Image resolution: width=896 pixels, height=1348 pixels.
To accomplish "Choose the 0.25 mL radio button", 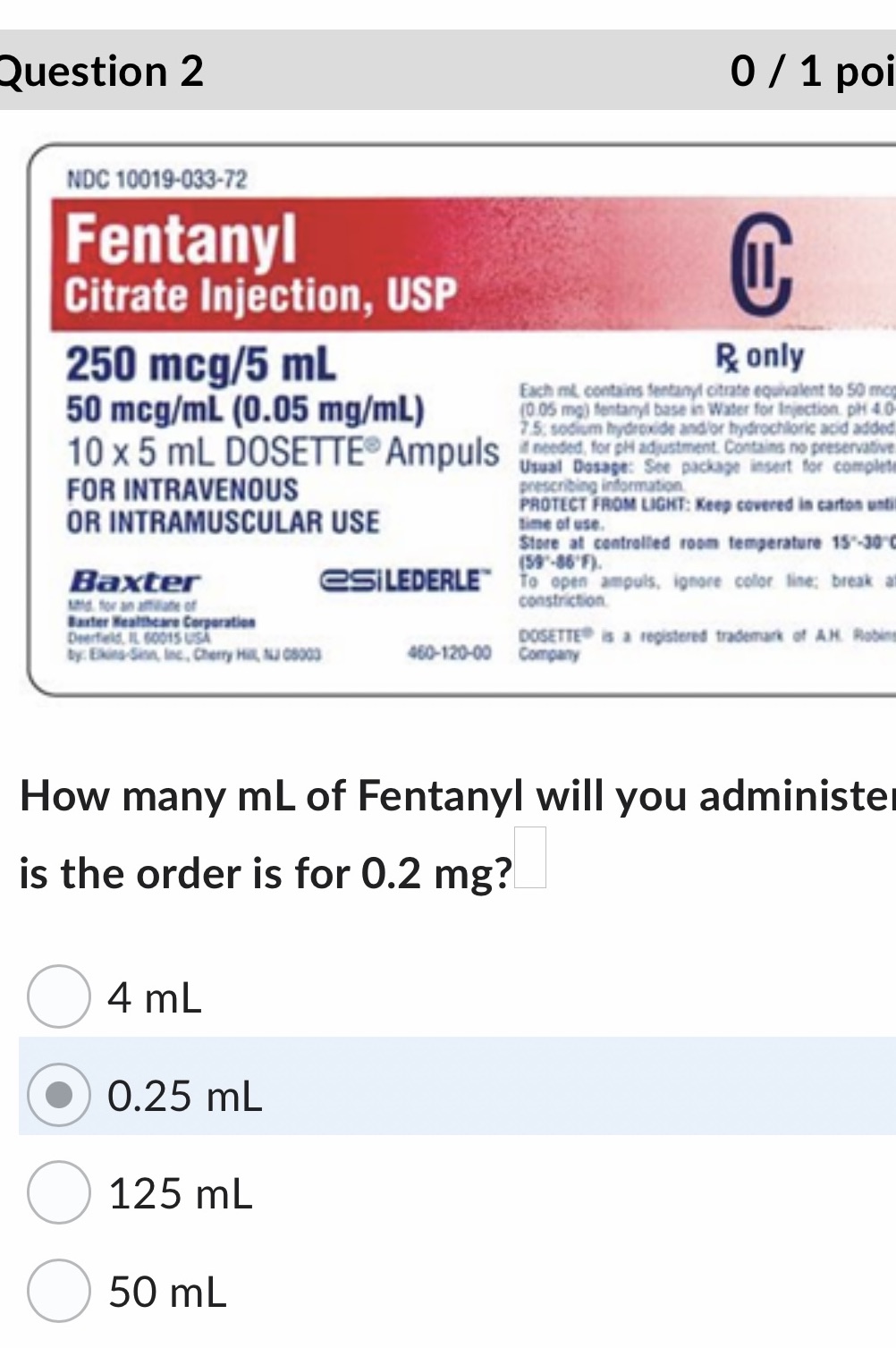I will pyautogui.click(x=59, y=1095).
